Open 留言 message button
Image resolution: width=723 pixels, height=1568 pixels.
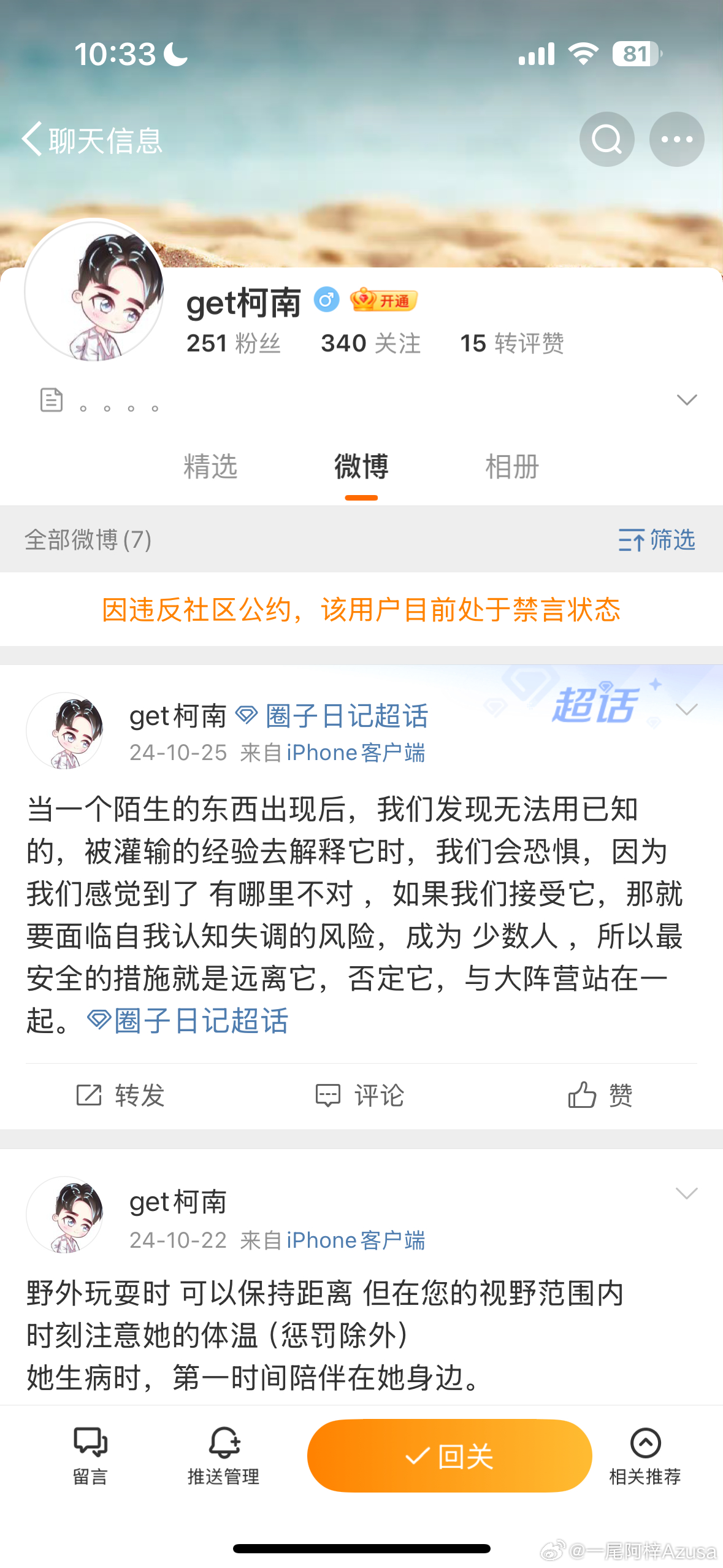pos(91,1455)
